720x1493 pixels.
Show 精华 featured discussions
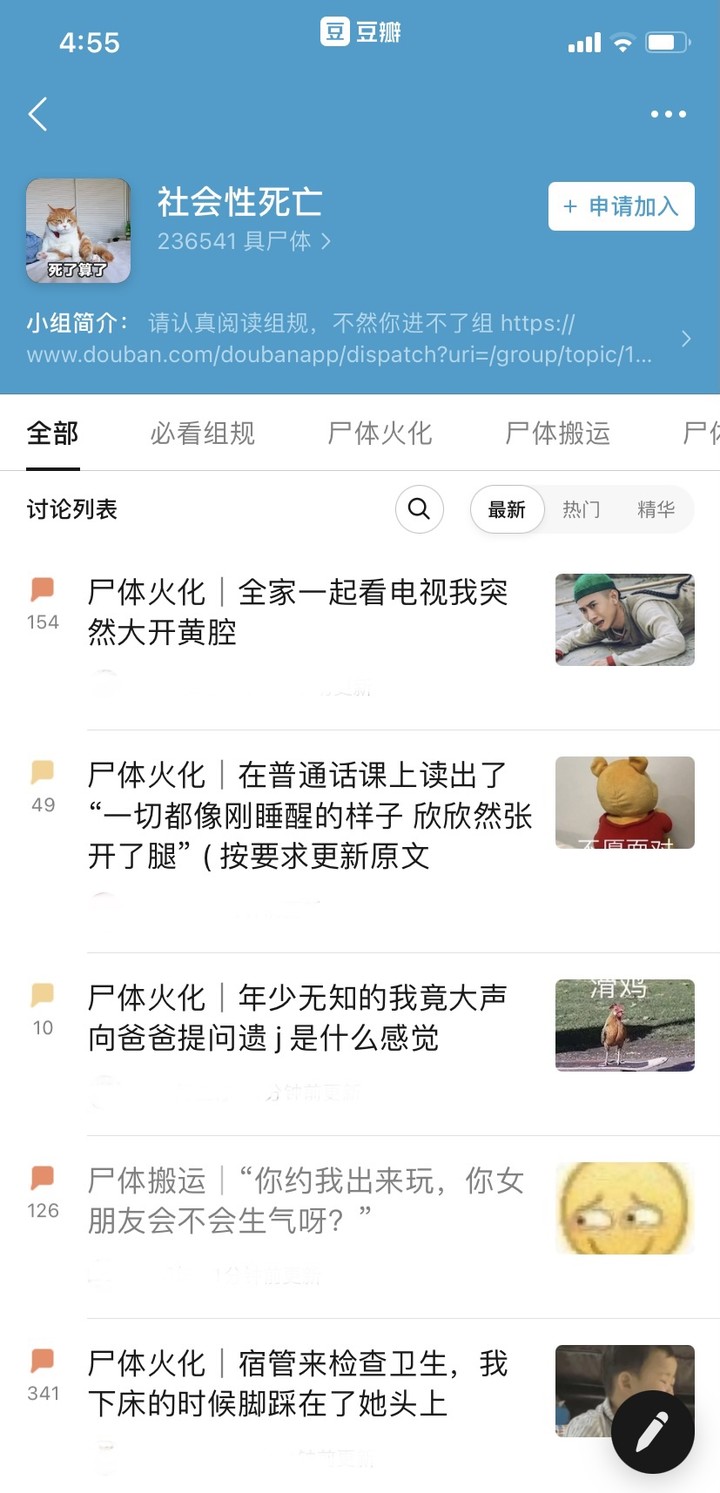click(x=656, y=509)
